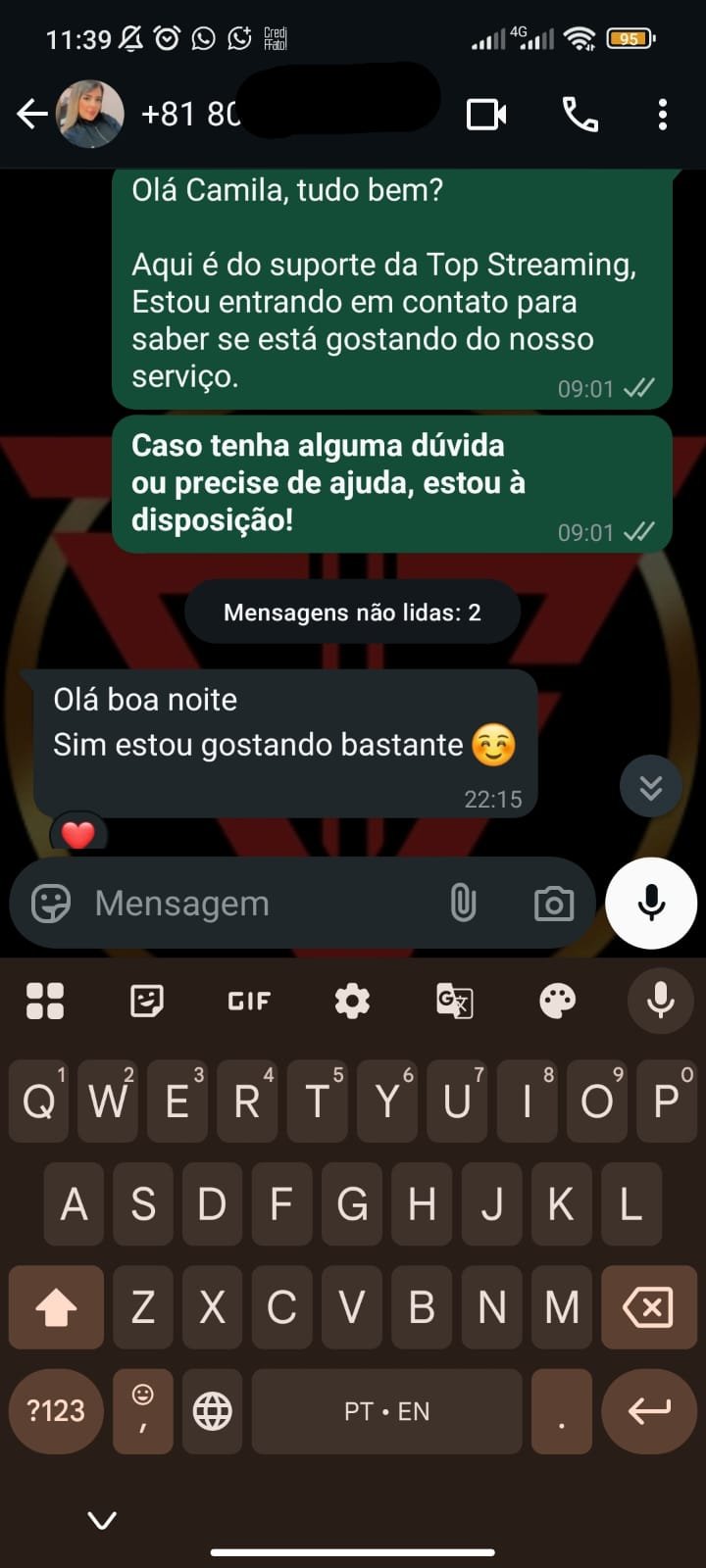Attach a file with the paperclip
706x1568 pixels.
click(x=463, y=904)
